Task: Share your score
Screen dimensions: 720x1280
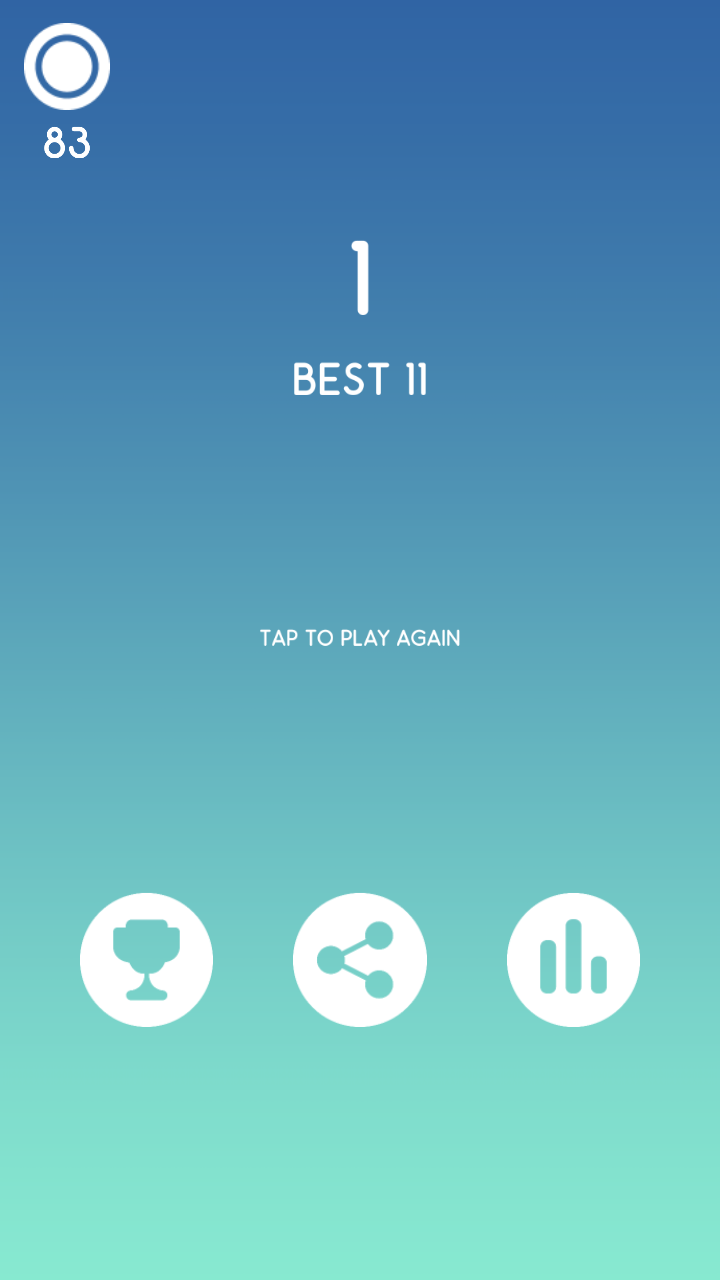Action: tap(360, 960)
